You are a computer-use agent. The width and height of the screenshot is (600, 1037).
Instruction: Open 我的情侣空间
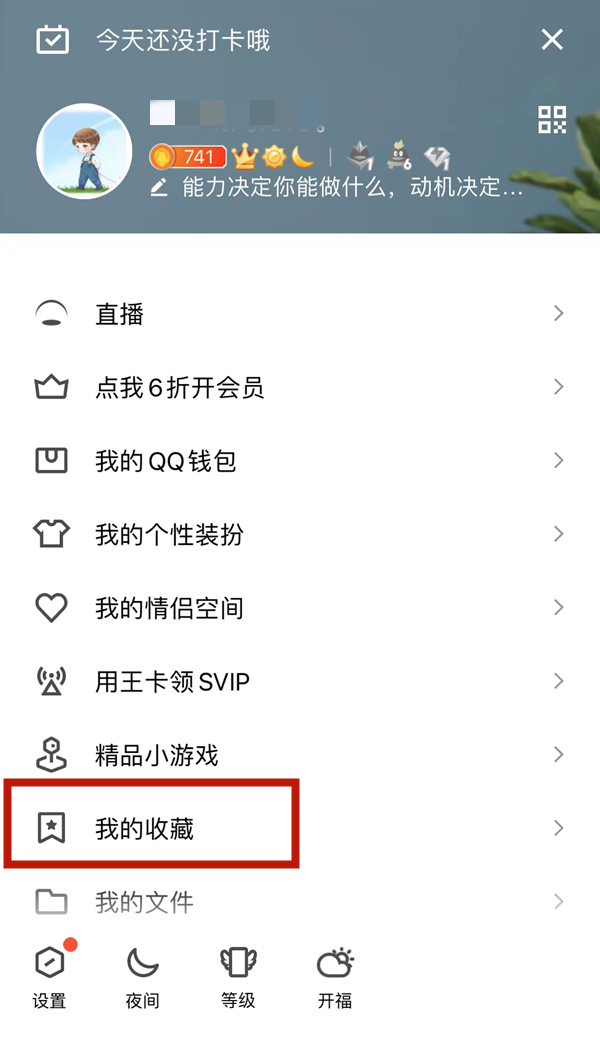tap(300, 608)
